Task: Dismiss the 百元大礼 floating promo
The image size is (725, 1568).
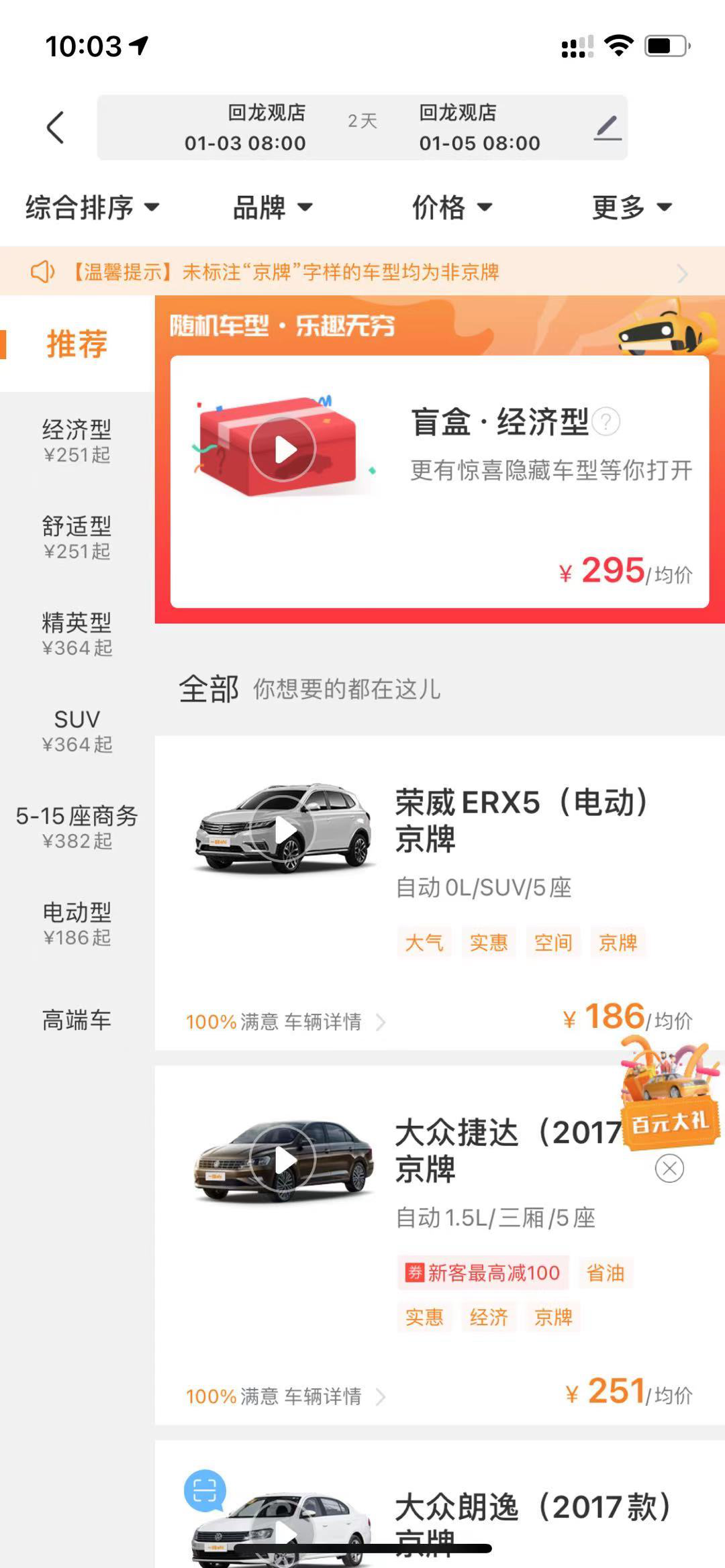Action: 669,1168
